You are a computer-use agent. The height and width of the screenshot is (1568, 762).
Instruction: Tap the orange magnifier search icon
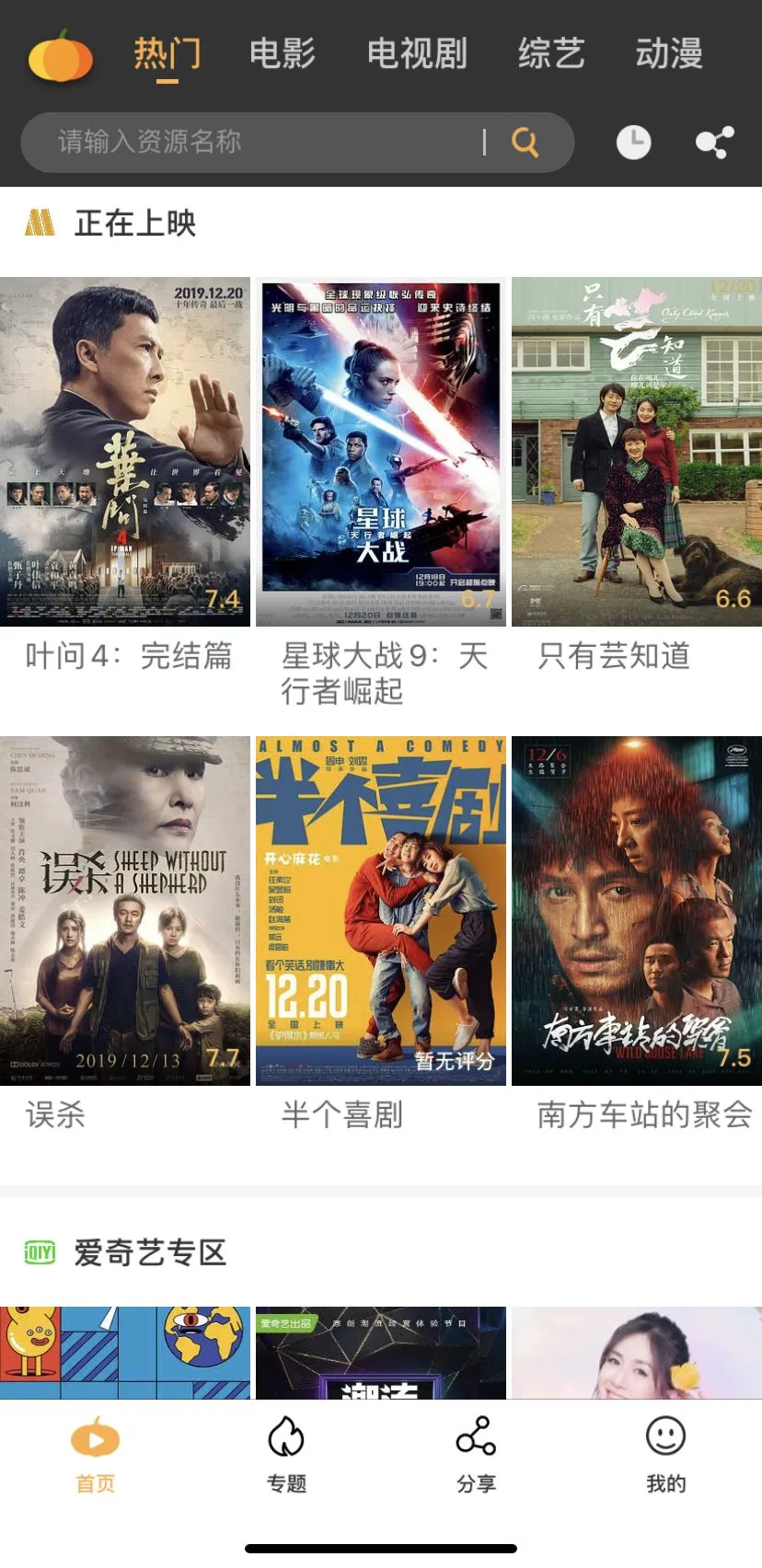click(x=525, y=142)
